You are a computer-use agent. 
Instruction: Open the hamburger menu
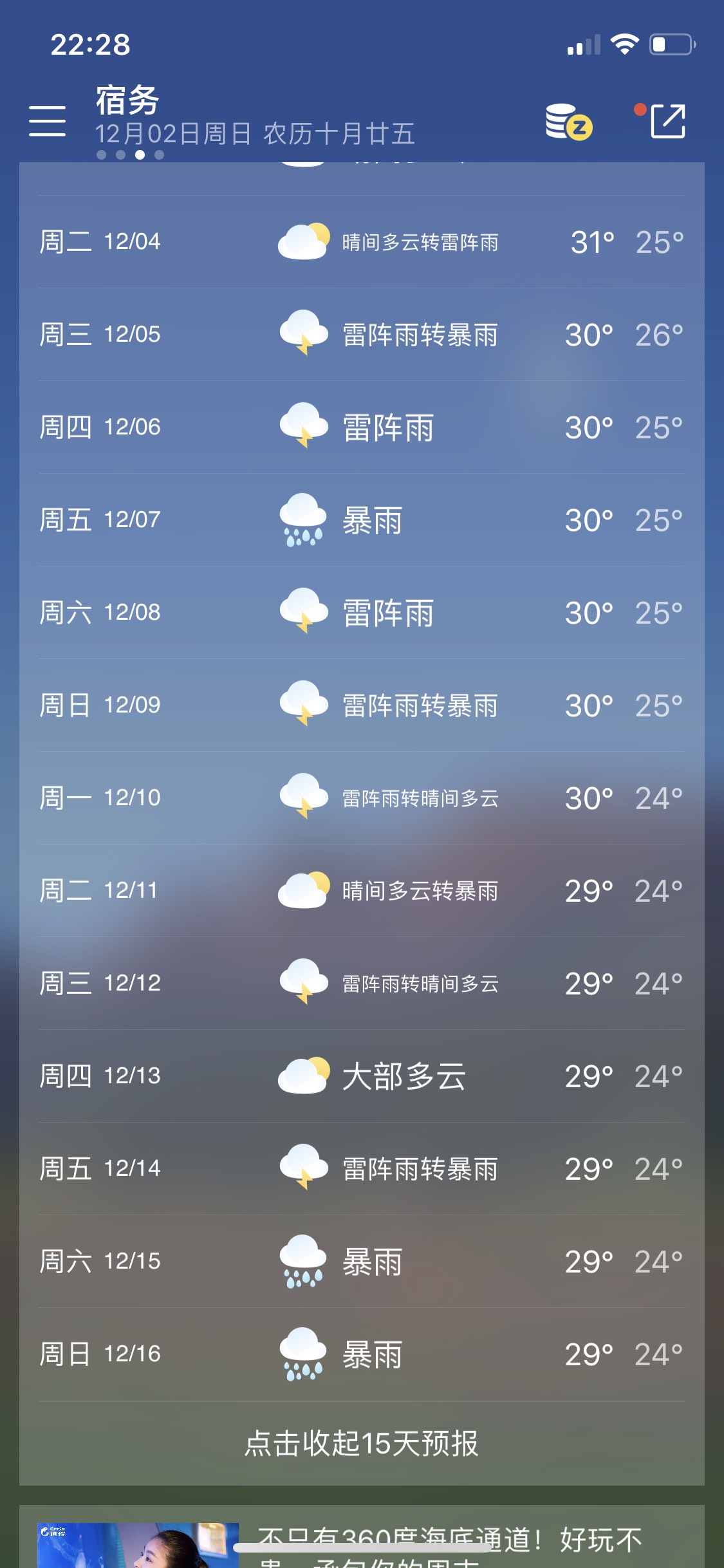47,121
